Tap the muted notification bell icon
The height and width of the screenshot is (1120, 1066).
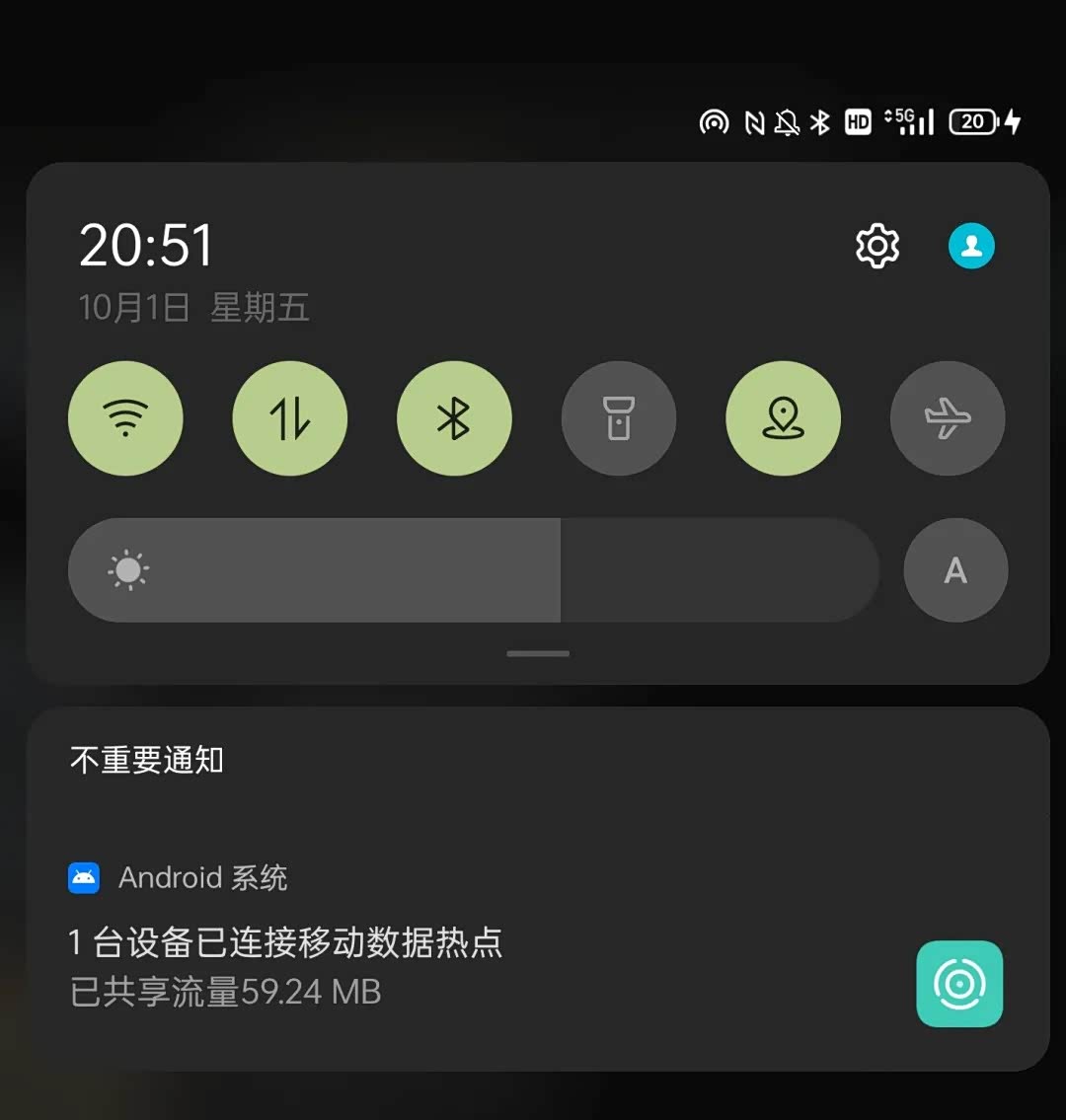(x=785, y=121)
